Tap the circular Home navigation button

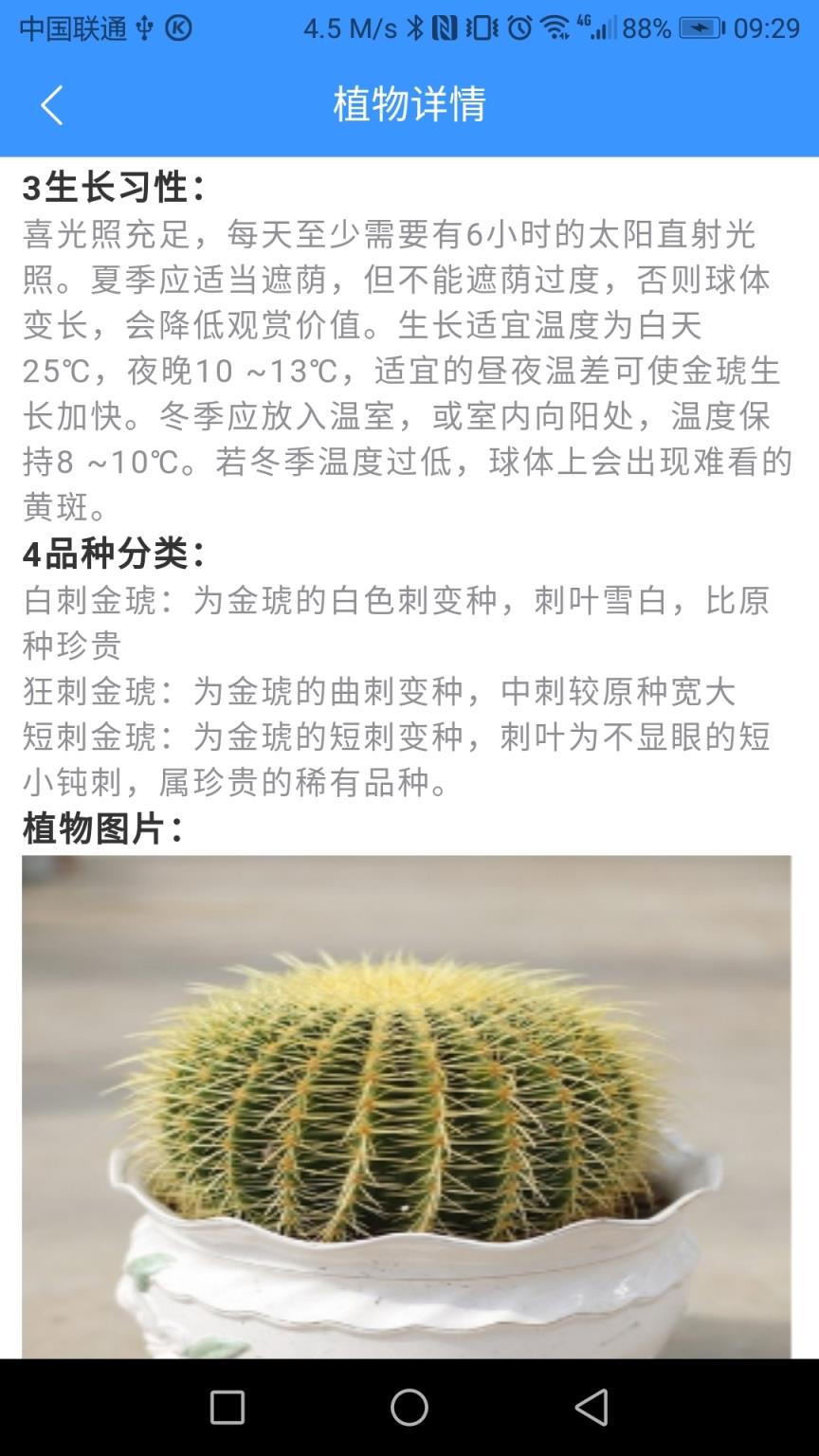tap(409, 1408)
